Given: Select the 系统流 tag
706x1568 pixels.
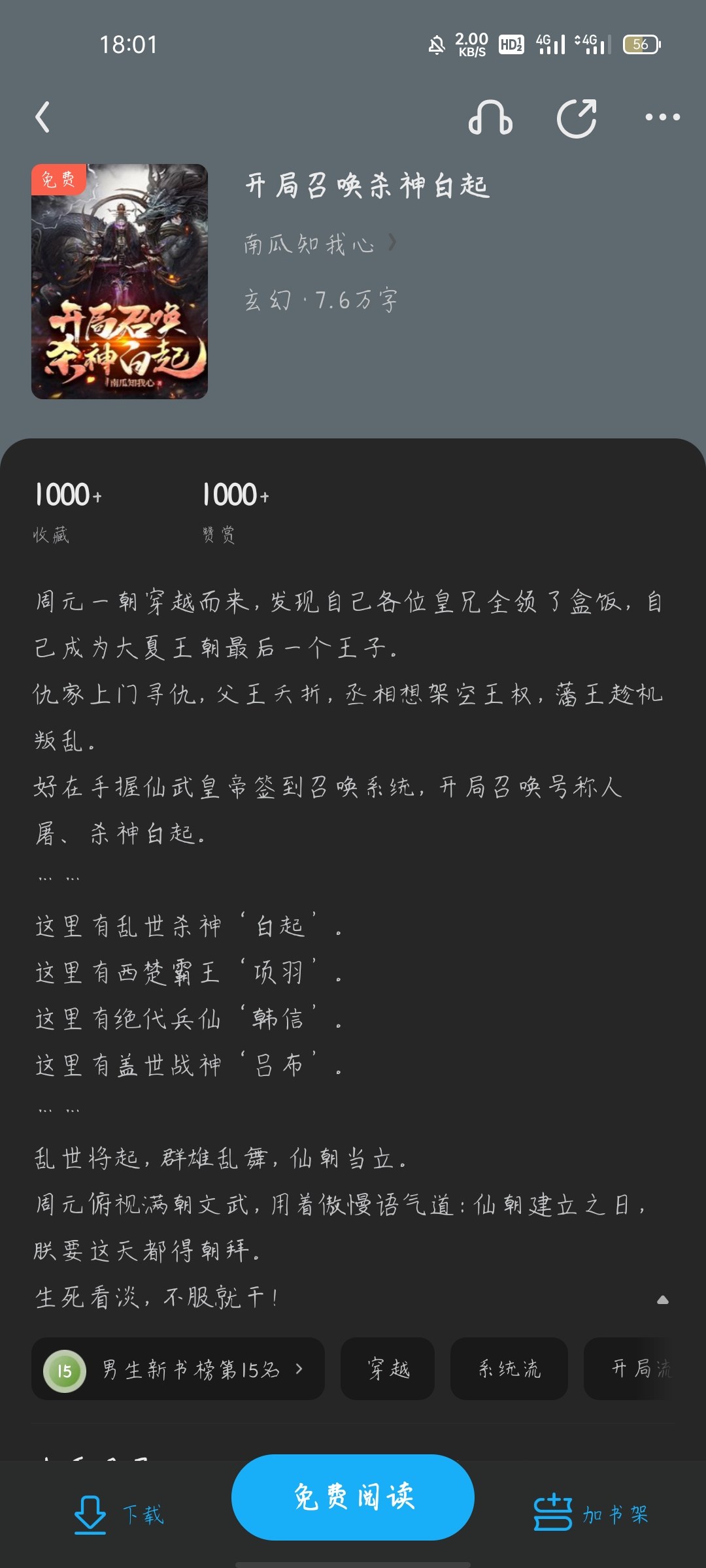Looking at the screenshot, I should point(509,1369).
